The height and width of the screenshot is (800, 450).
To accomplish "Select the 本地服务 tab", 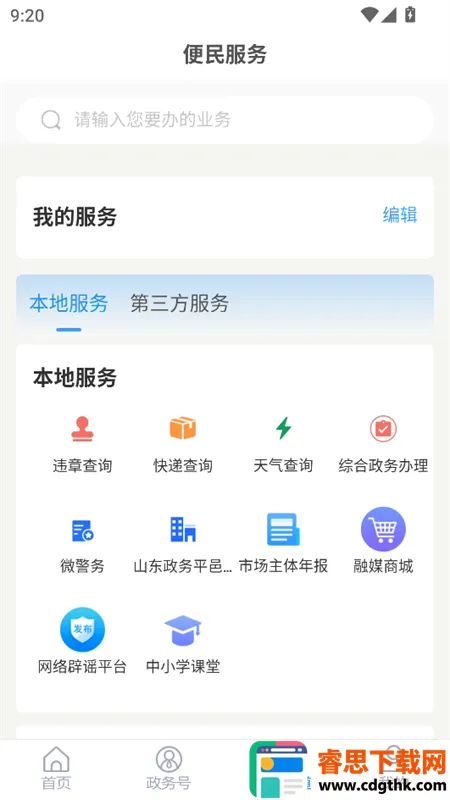I will click(x=68, y=303).
